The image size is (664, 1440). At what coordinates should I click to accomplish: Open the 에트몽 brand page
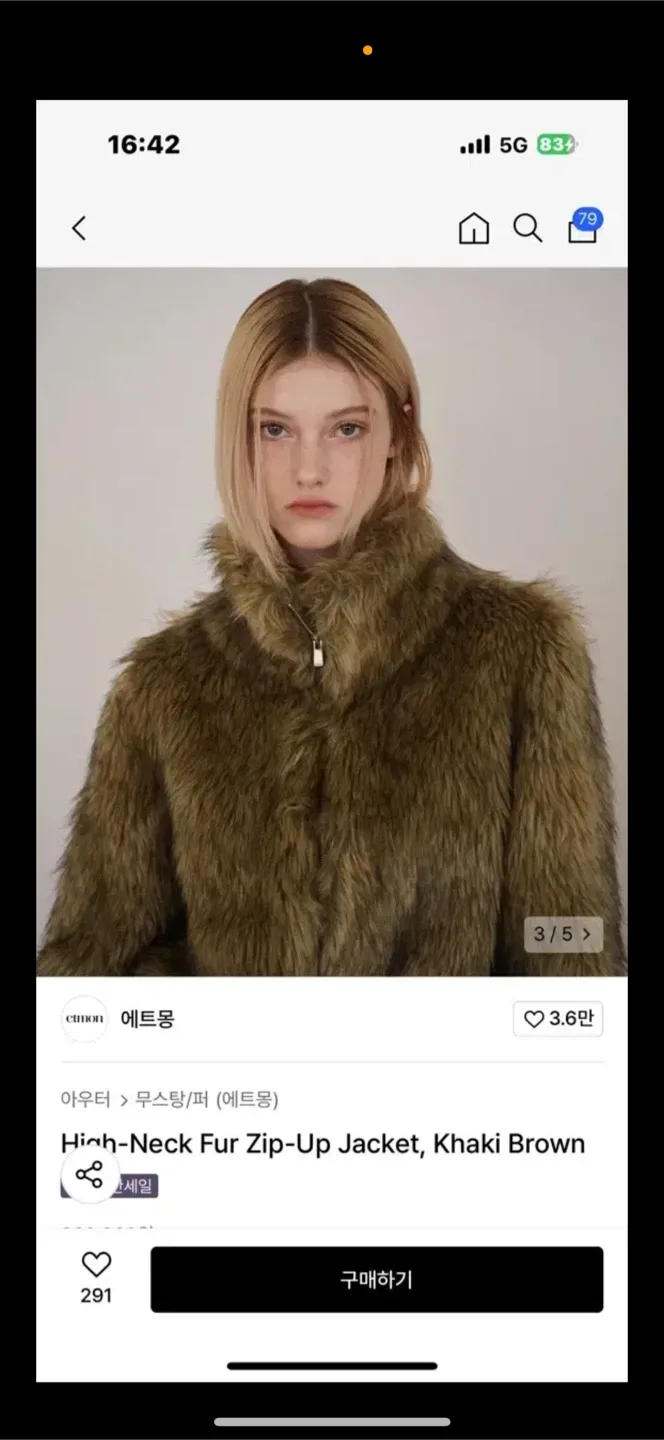[x=146, y=1019]
